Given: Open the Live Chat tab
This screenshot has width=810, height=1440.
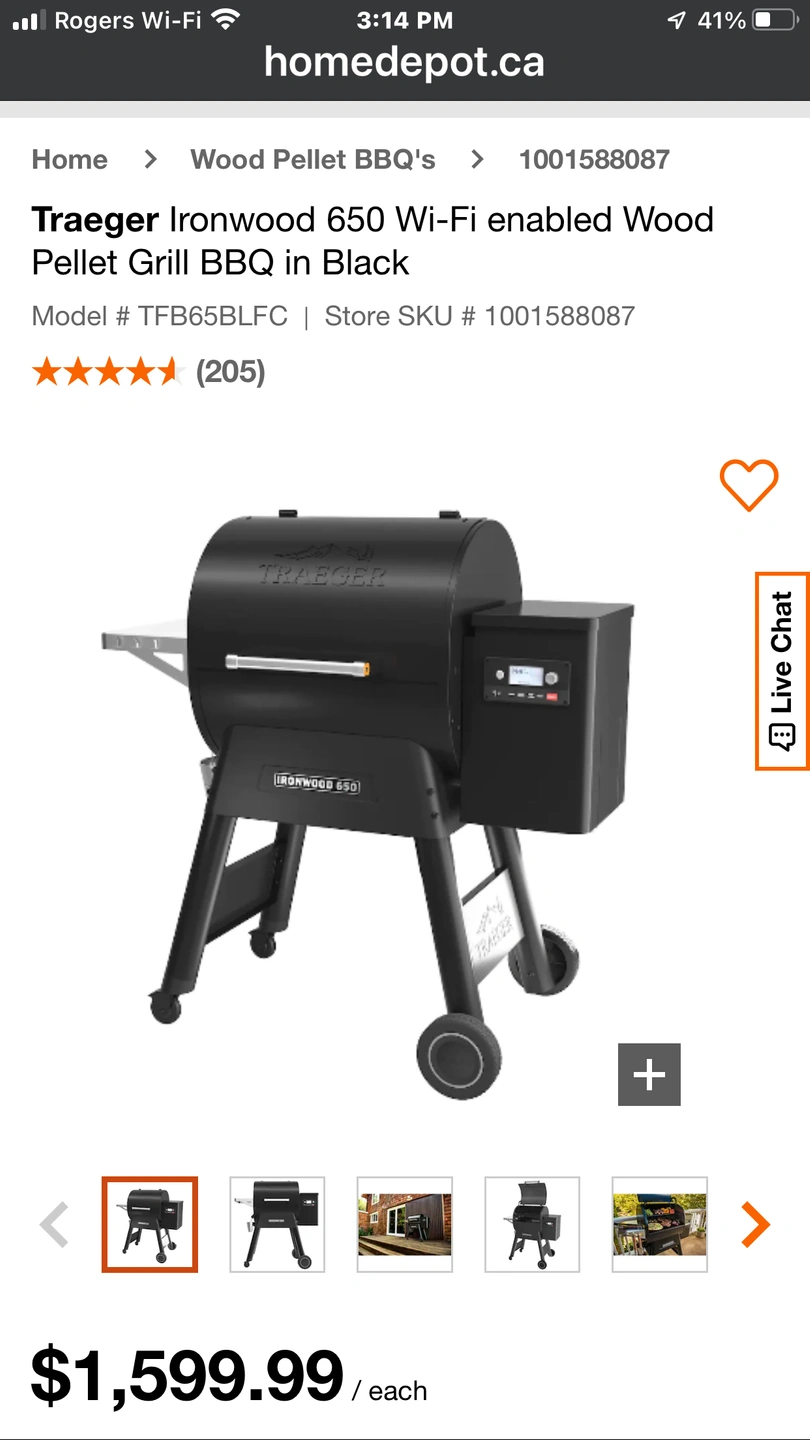Looking at the screenshot, I should pos(781,670).
